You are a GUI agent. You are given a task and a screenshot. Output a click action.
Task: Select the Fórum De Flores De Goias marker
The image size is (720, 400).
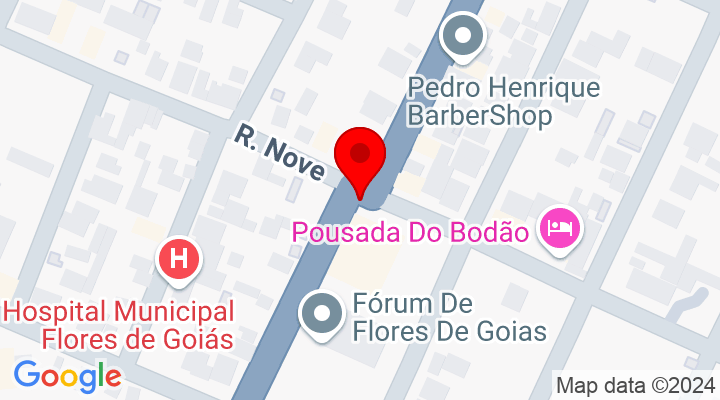(x=322, y=314)
